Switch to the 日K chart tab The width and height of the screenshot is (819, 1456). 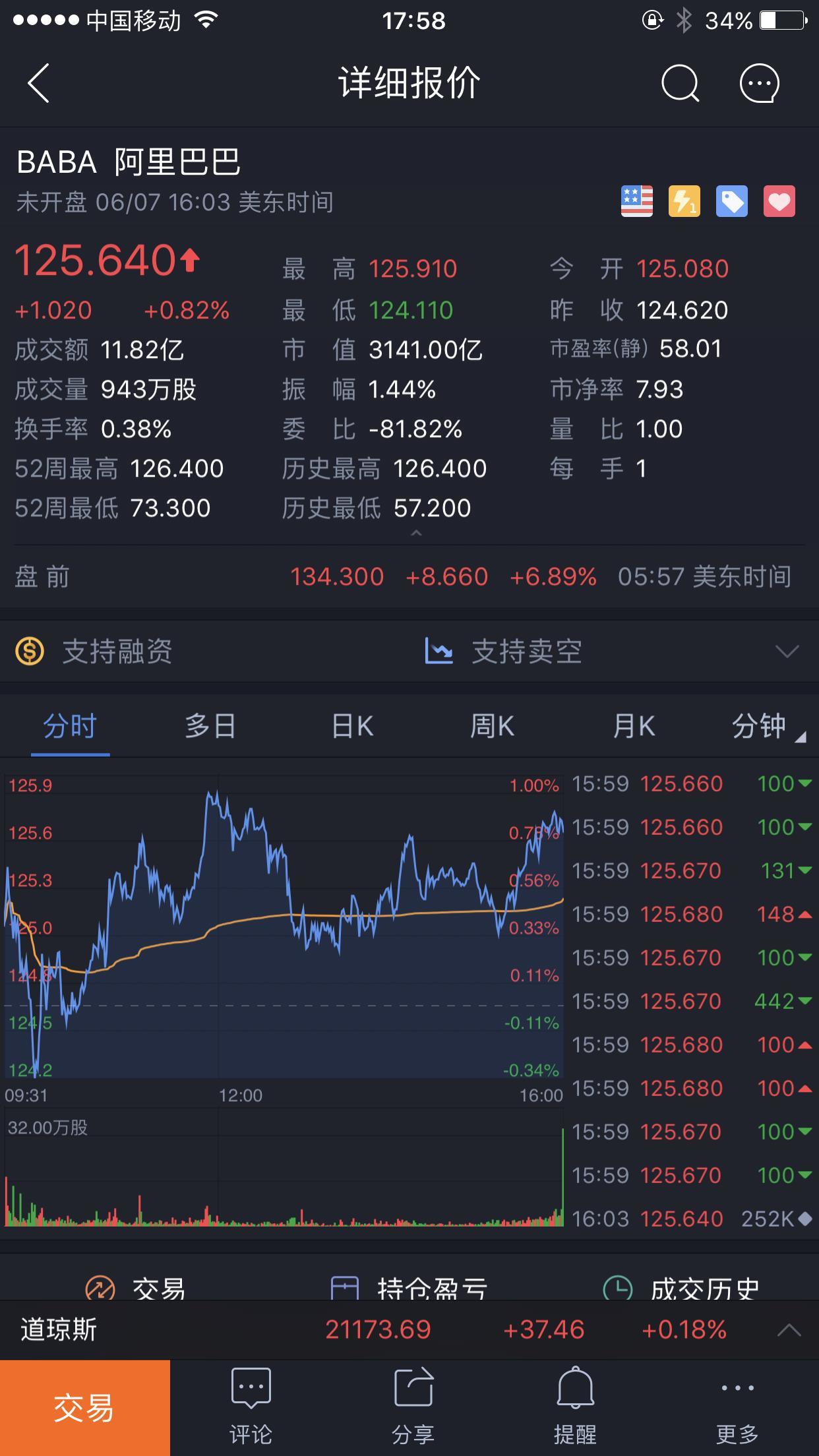point(352,727)
